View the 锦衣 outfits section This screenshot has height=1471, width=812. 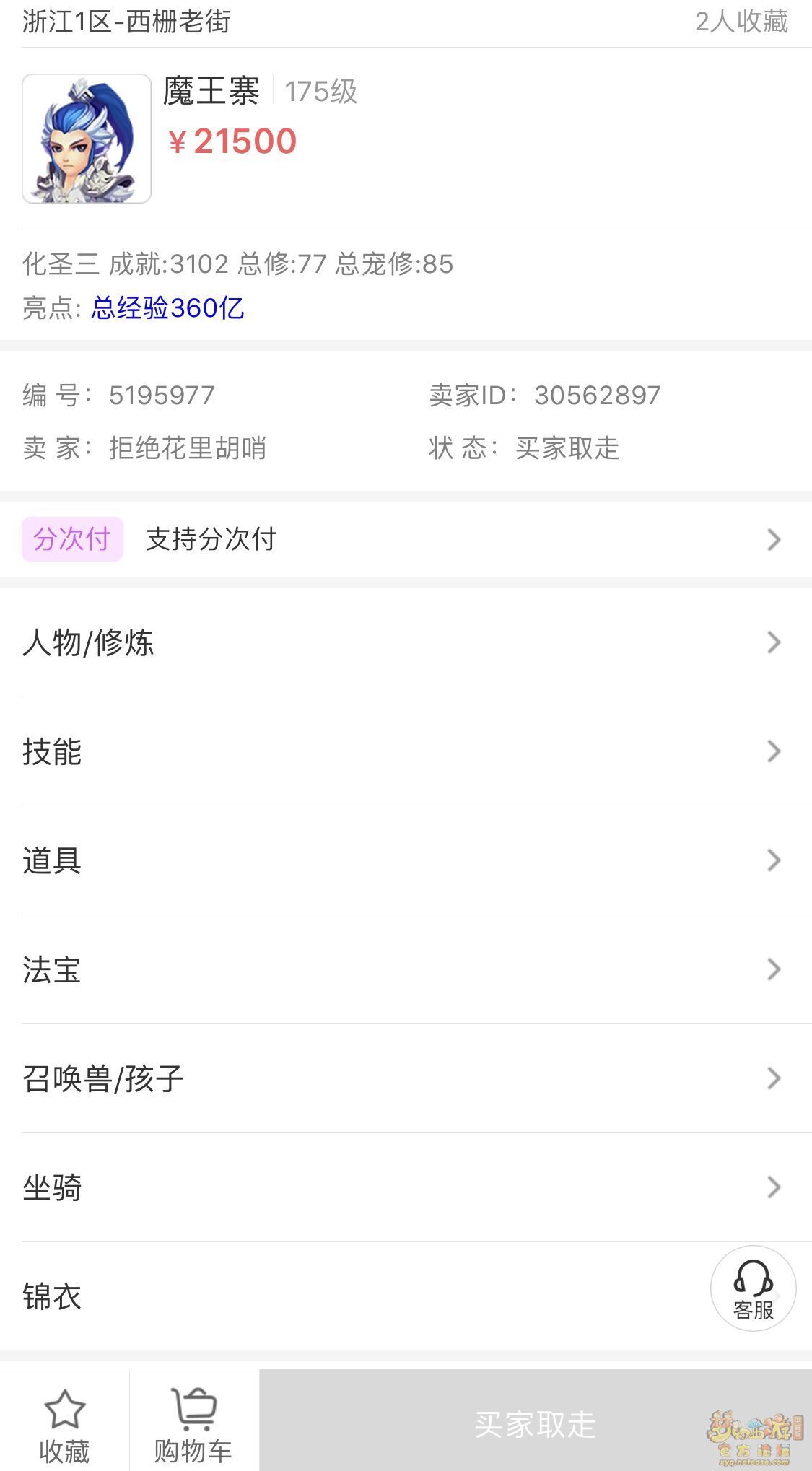346,1296
